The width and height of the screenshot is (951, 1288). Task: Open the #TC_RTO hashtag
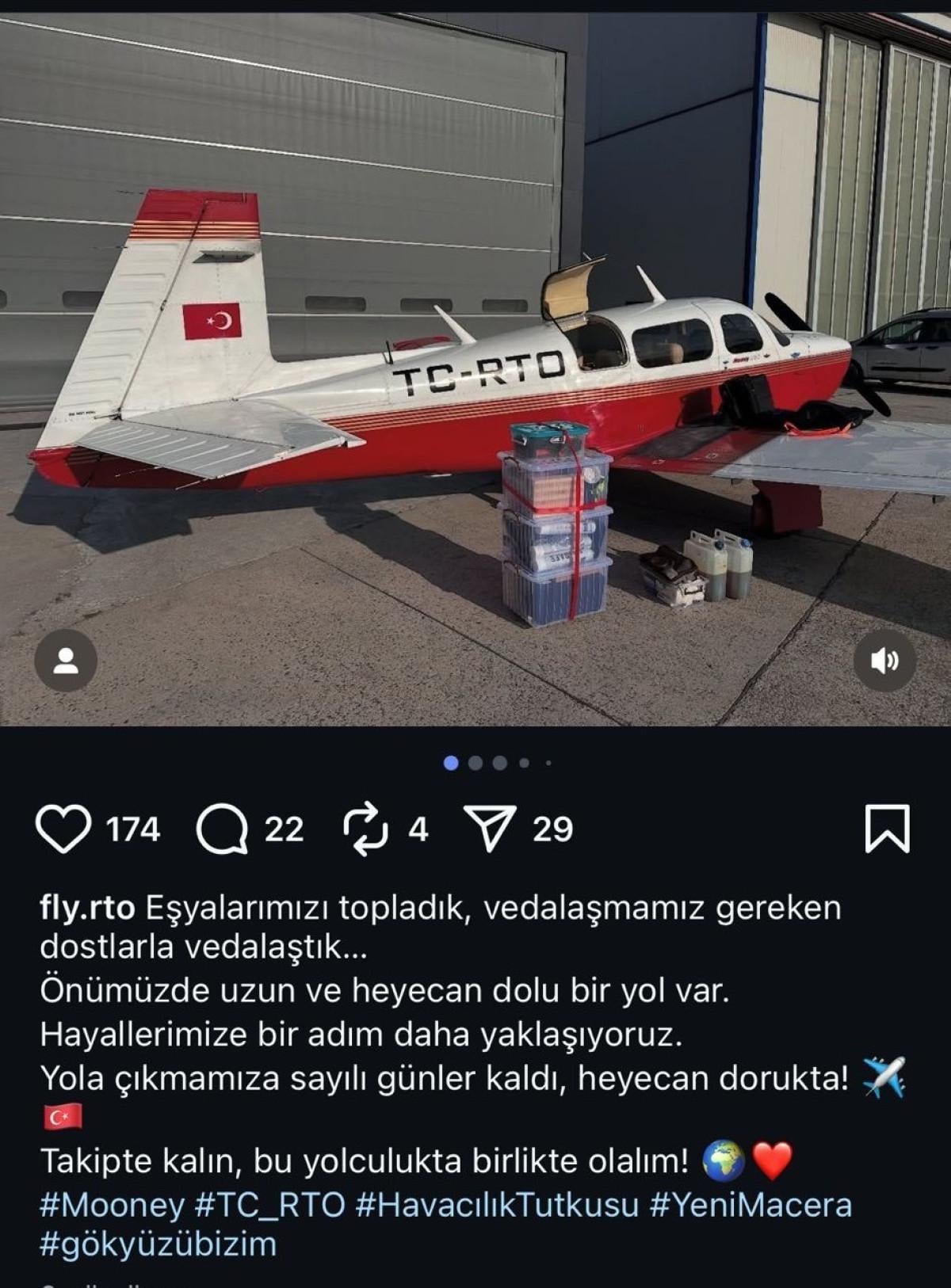click(270, 1206)
